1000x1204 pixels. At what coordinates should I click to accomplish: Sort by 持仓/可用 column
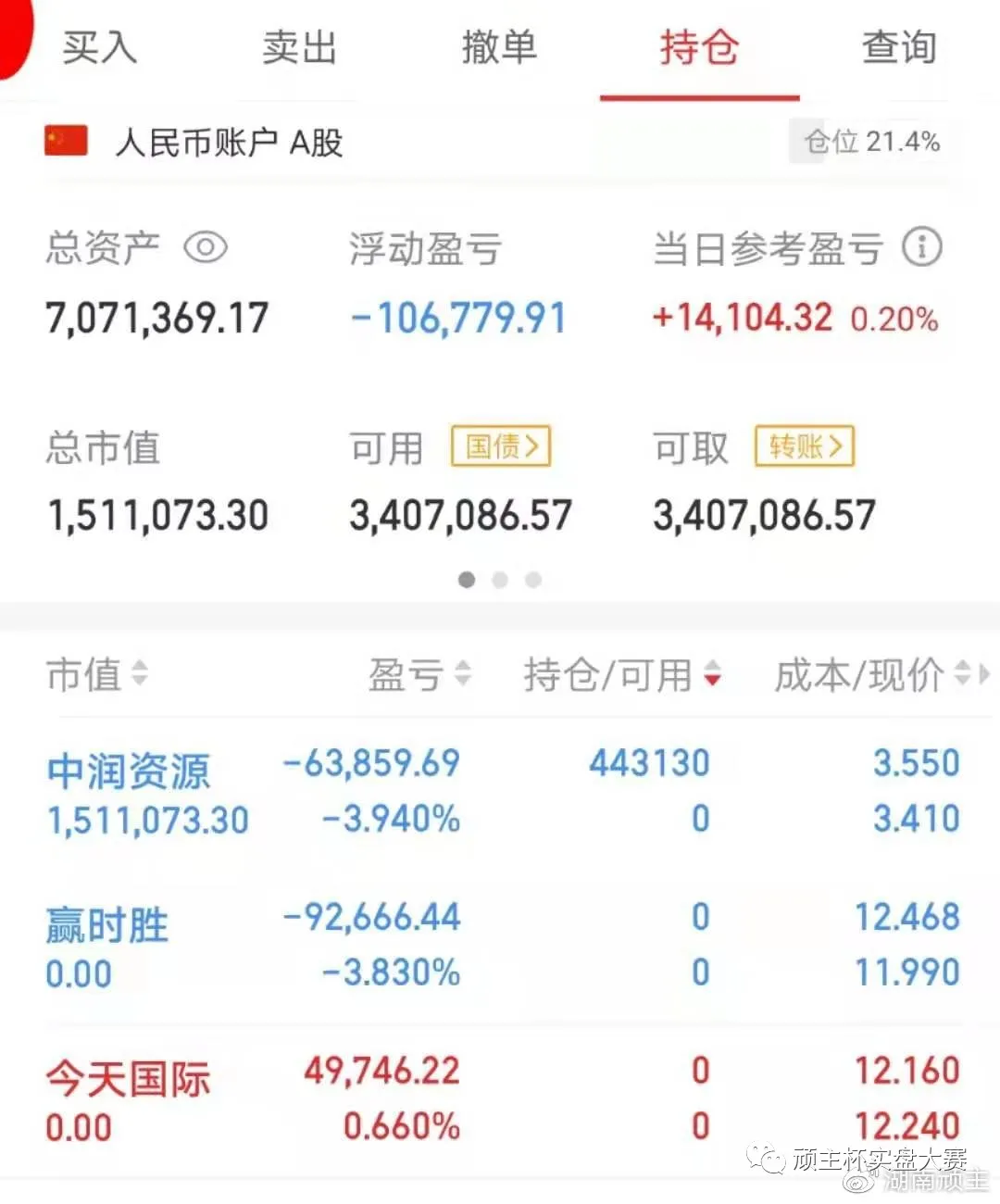click(x=621, y=673)
